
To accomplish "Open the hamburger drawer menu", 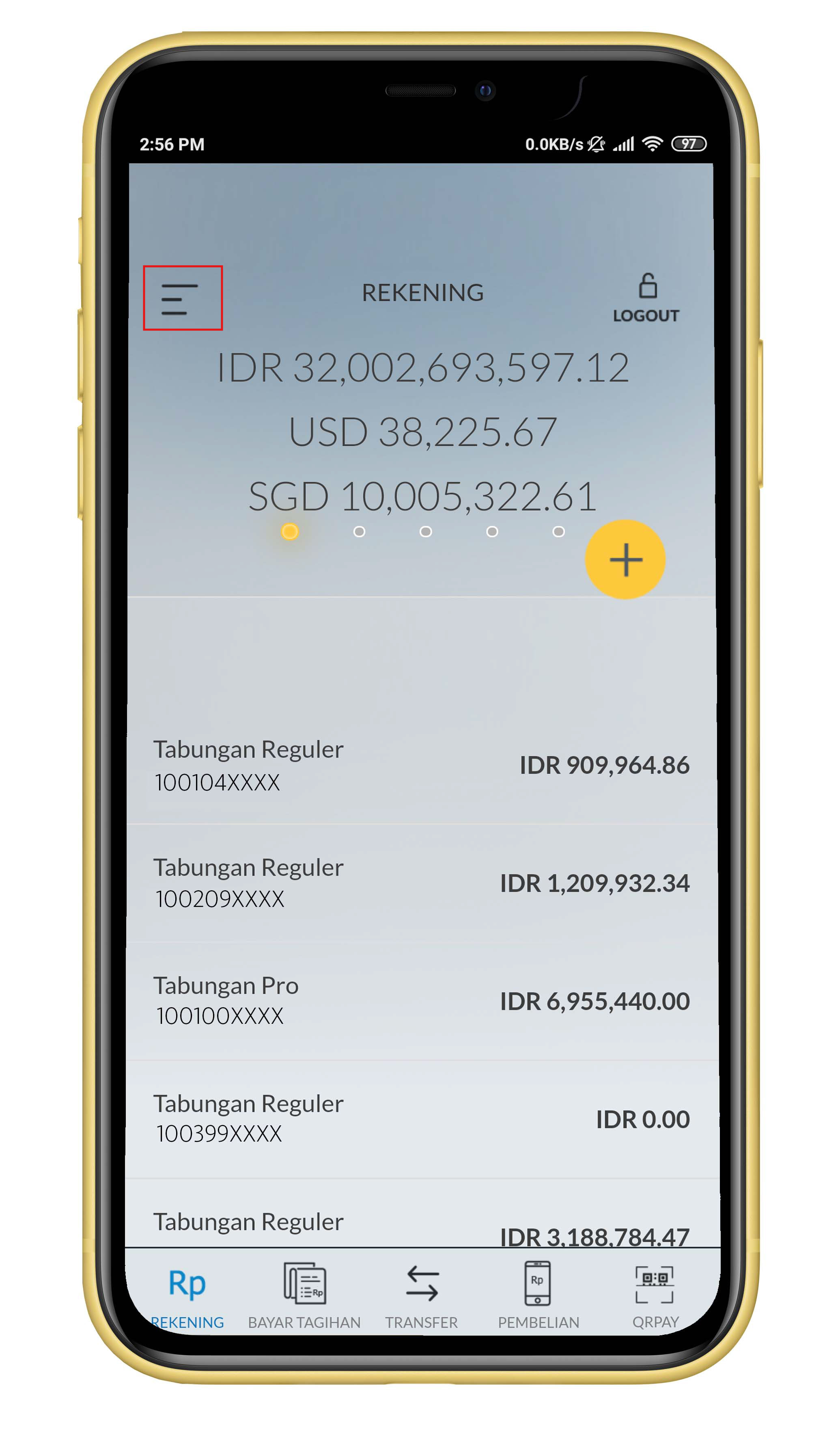I will (180, 299).
